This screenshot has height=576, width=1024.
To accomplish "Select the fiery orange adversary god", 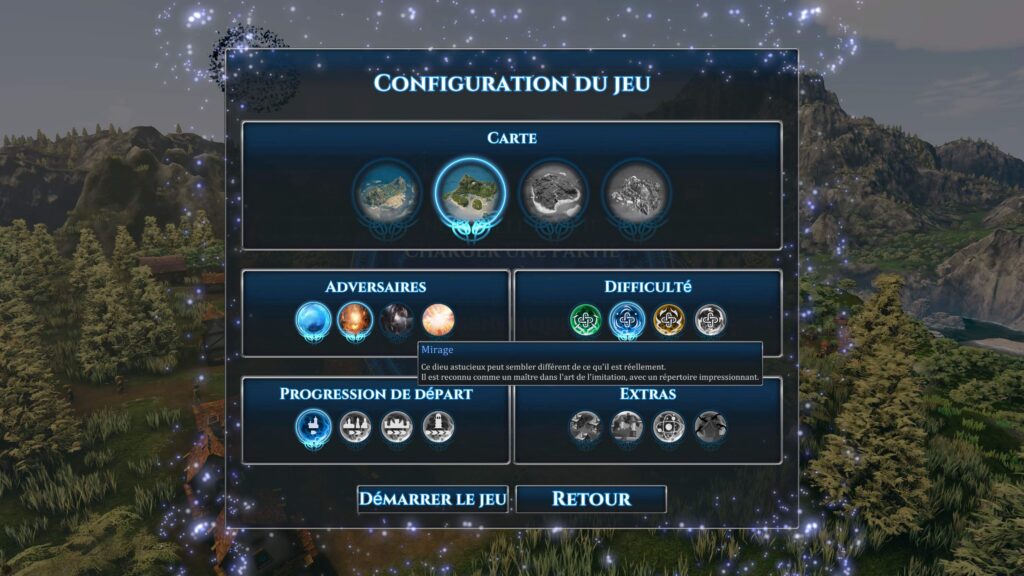I will pyautogui.click(x=355, y=320).
